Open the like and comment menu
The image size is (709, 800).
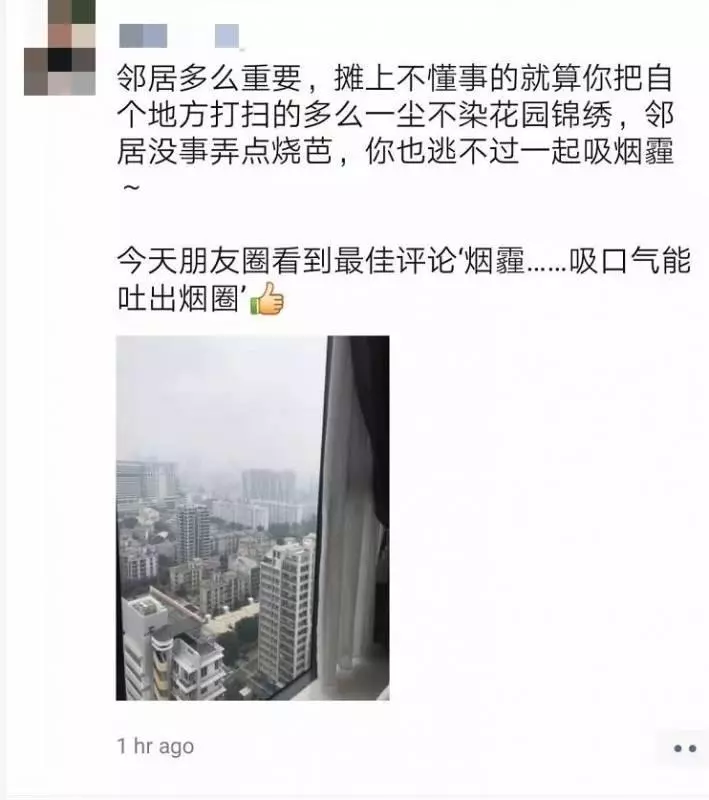(683, 747)
